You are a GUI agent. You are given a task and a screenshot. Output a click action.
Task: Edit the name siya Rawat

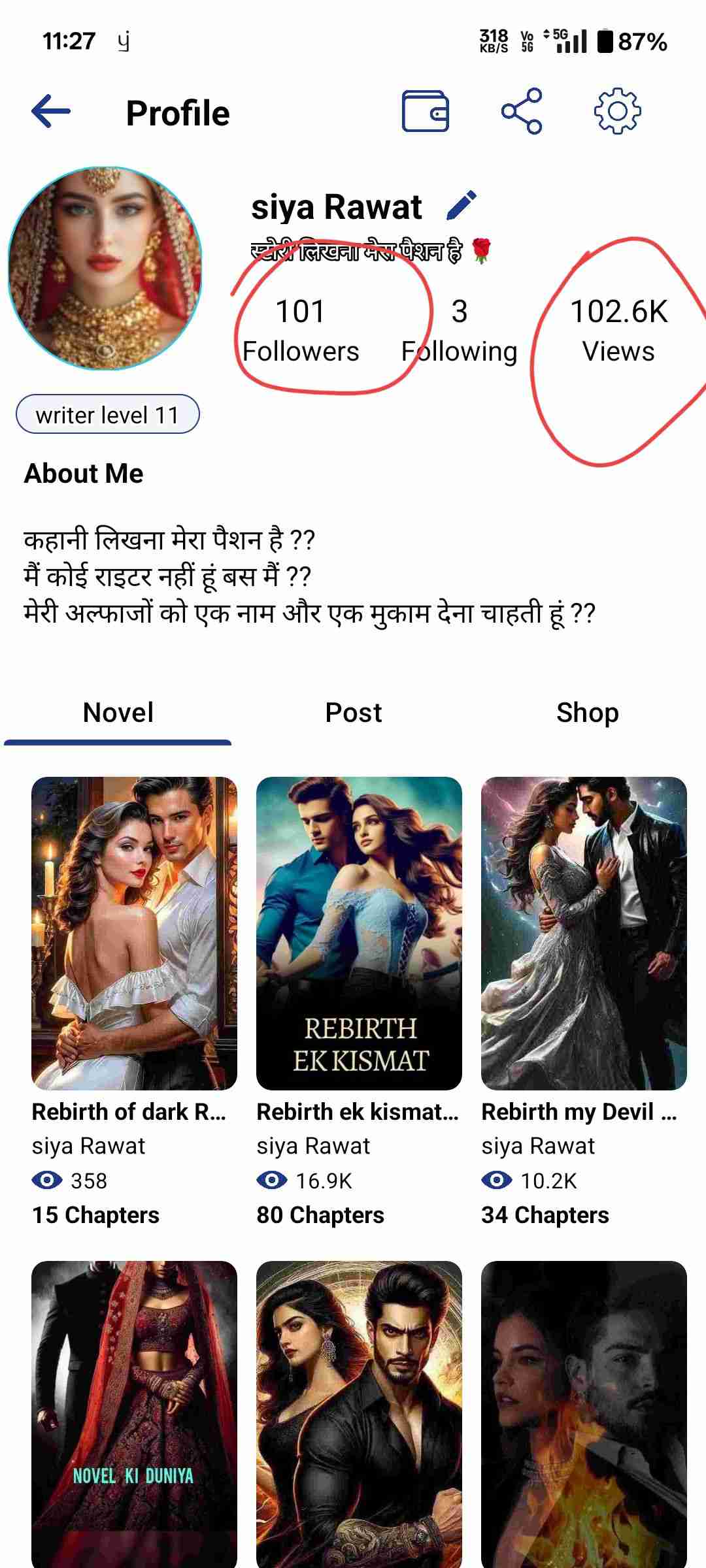[x=462, y=206]
